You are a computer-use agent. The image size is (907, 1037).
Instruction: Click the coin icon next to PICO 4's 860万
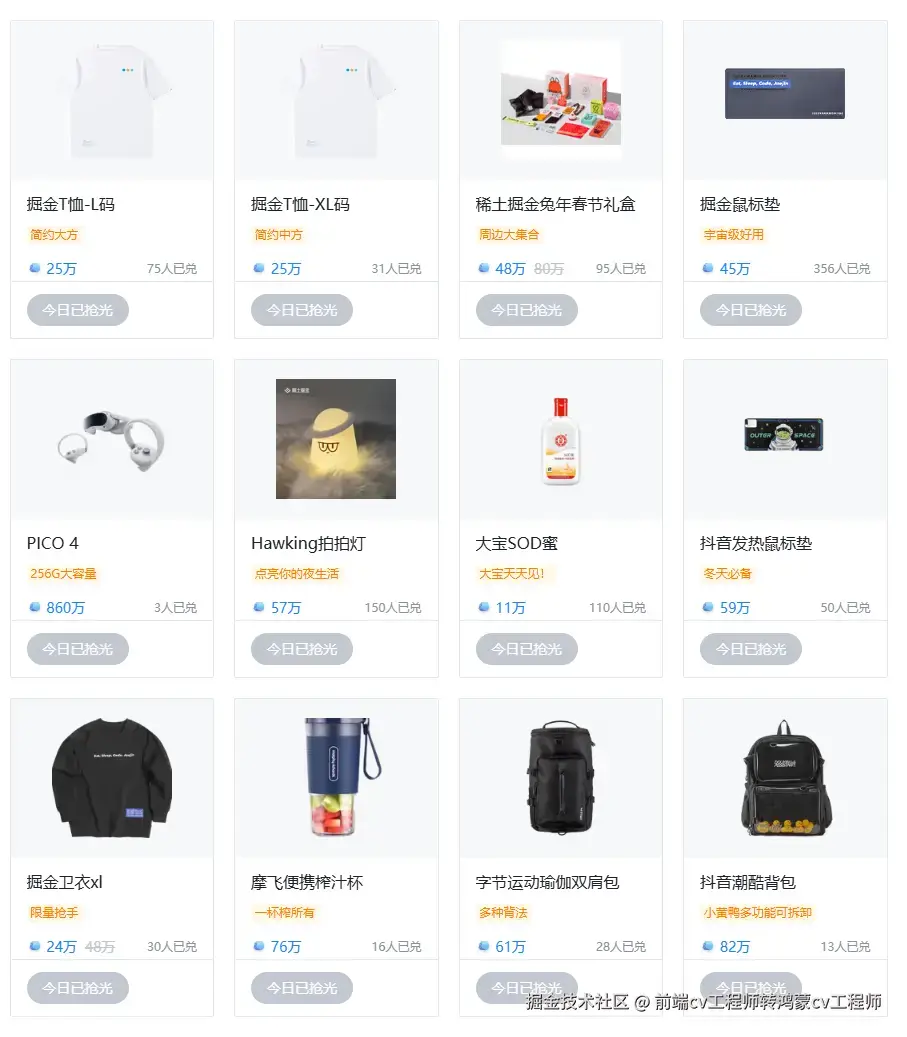pyautogui.click(x=33, y=607)
